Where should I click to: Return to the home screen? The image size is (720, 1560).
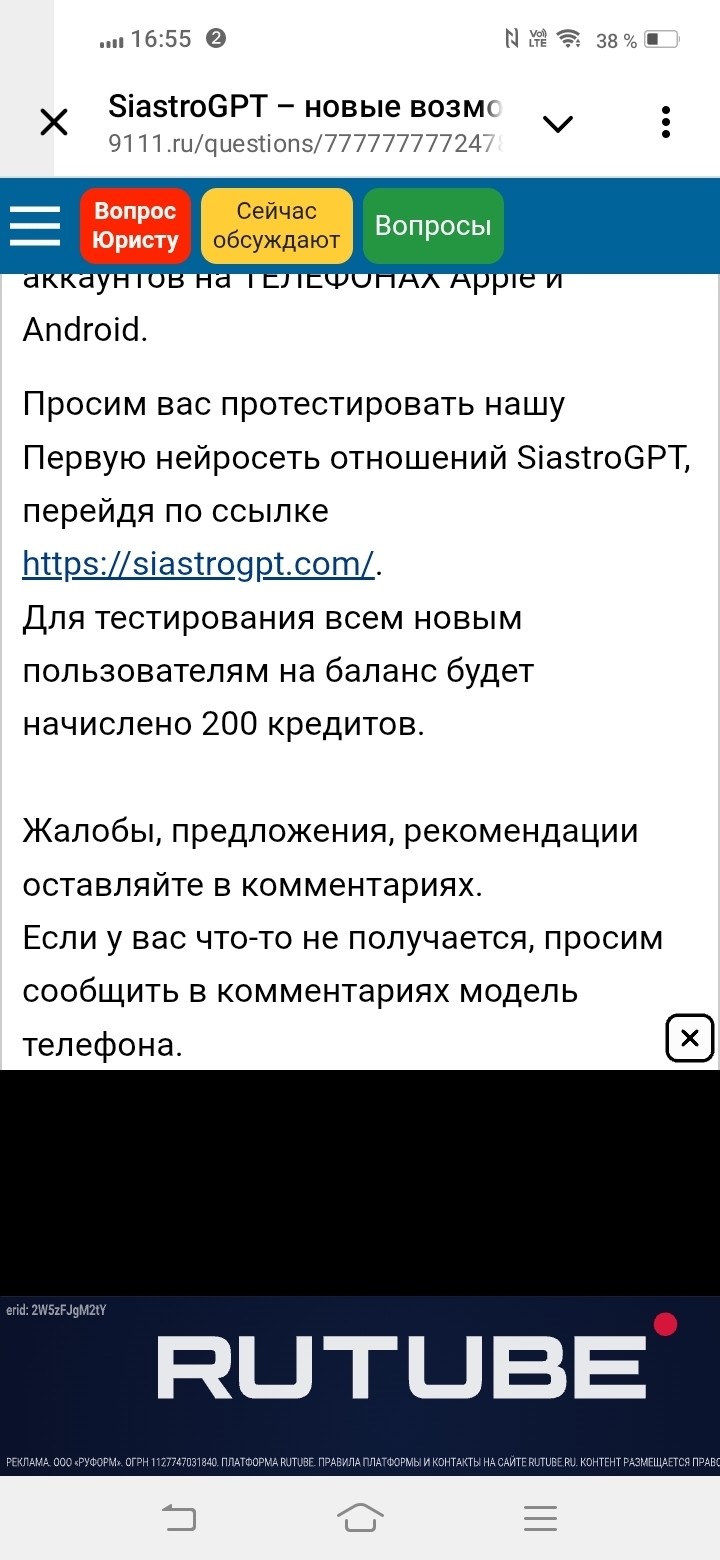(x=360, y=1518)
